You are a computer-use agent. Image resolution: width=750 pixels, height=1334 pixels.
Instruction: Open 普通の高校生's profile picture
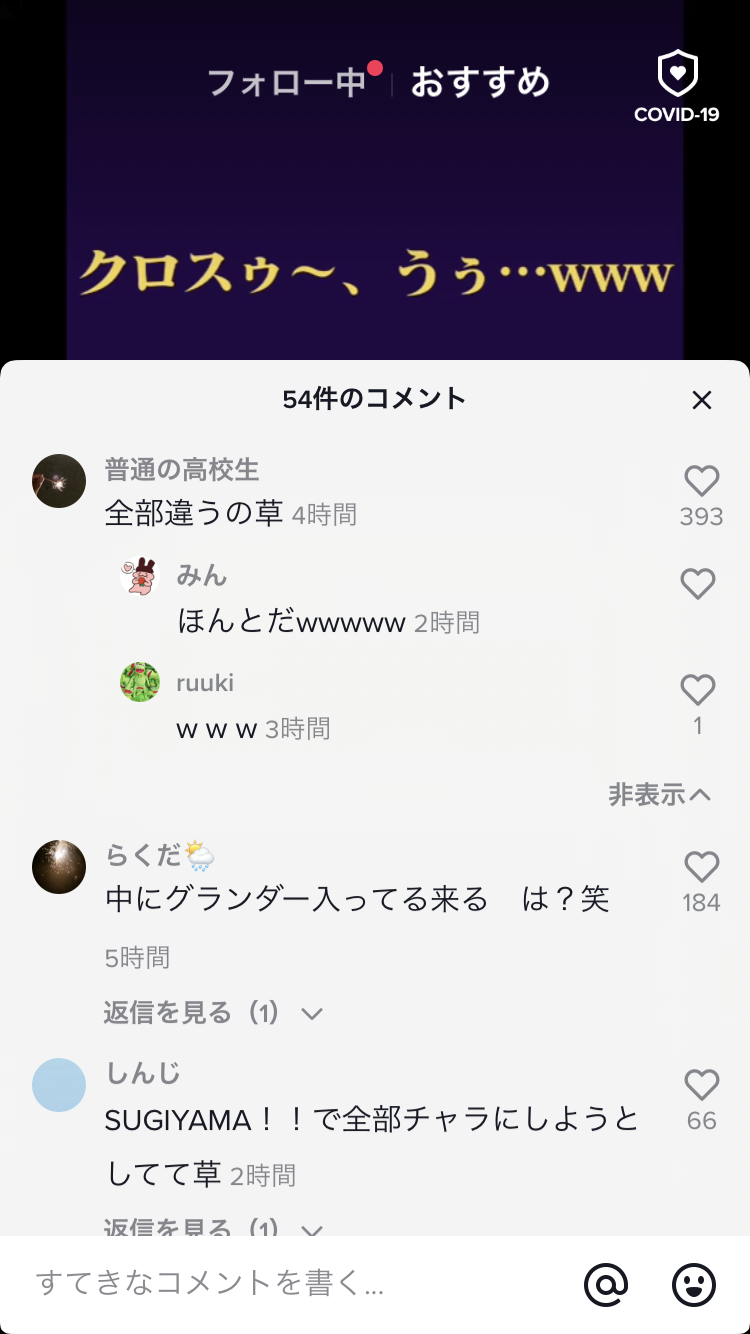tap(59, 481)
